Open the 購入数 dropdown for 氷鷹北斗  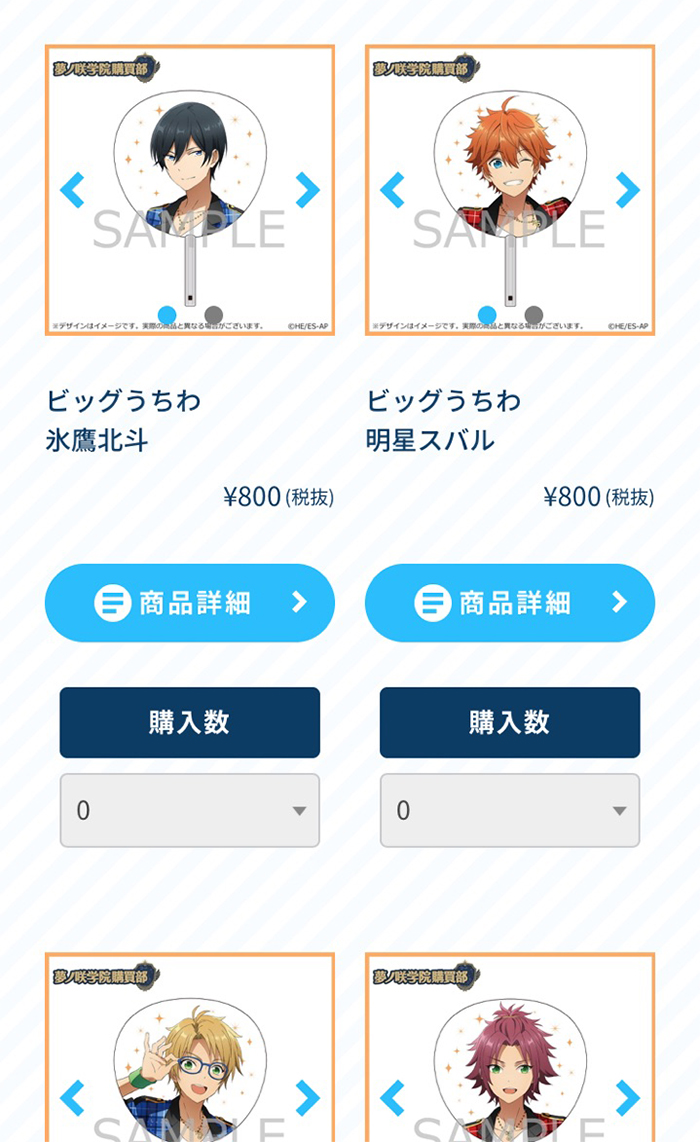coord(190,810)
